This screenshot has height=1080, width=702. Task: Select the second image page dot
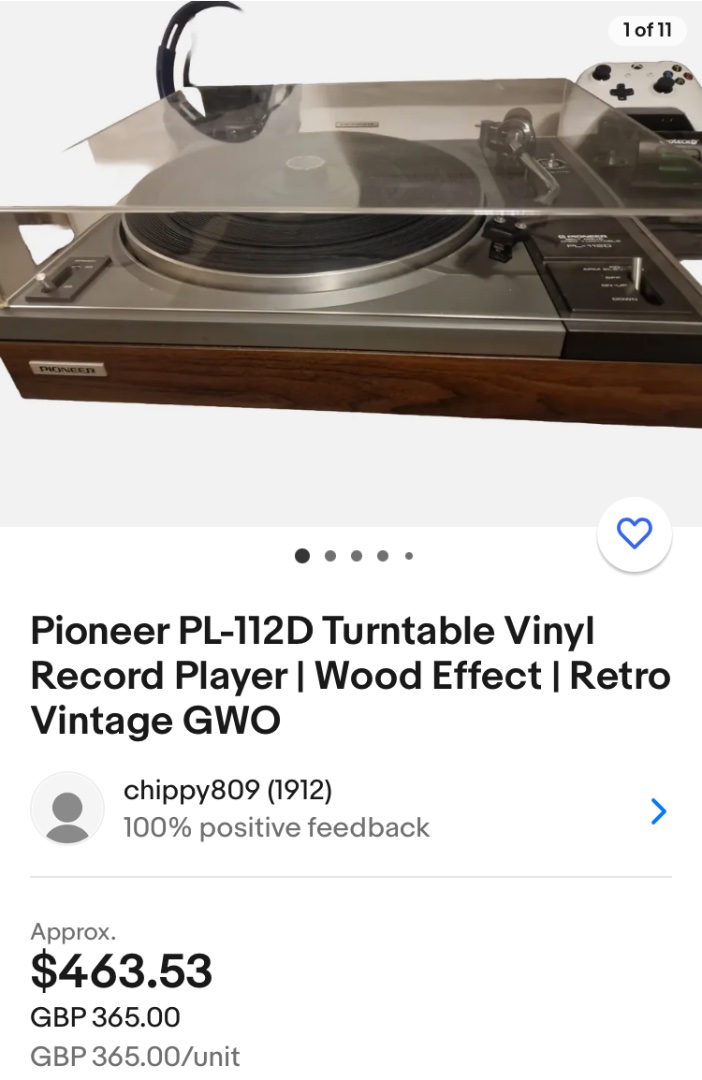(330, 556)
